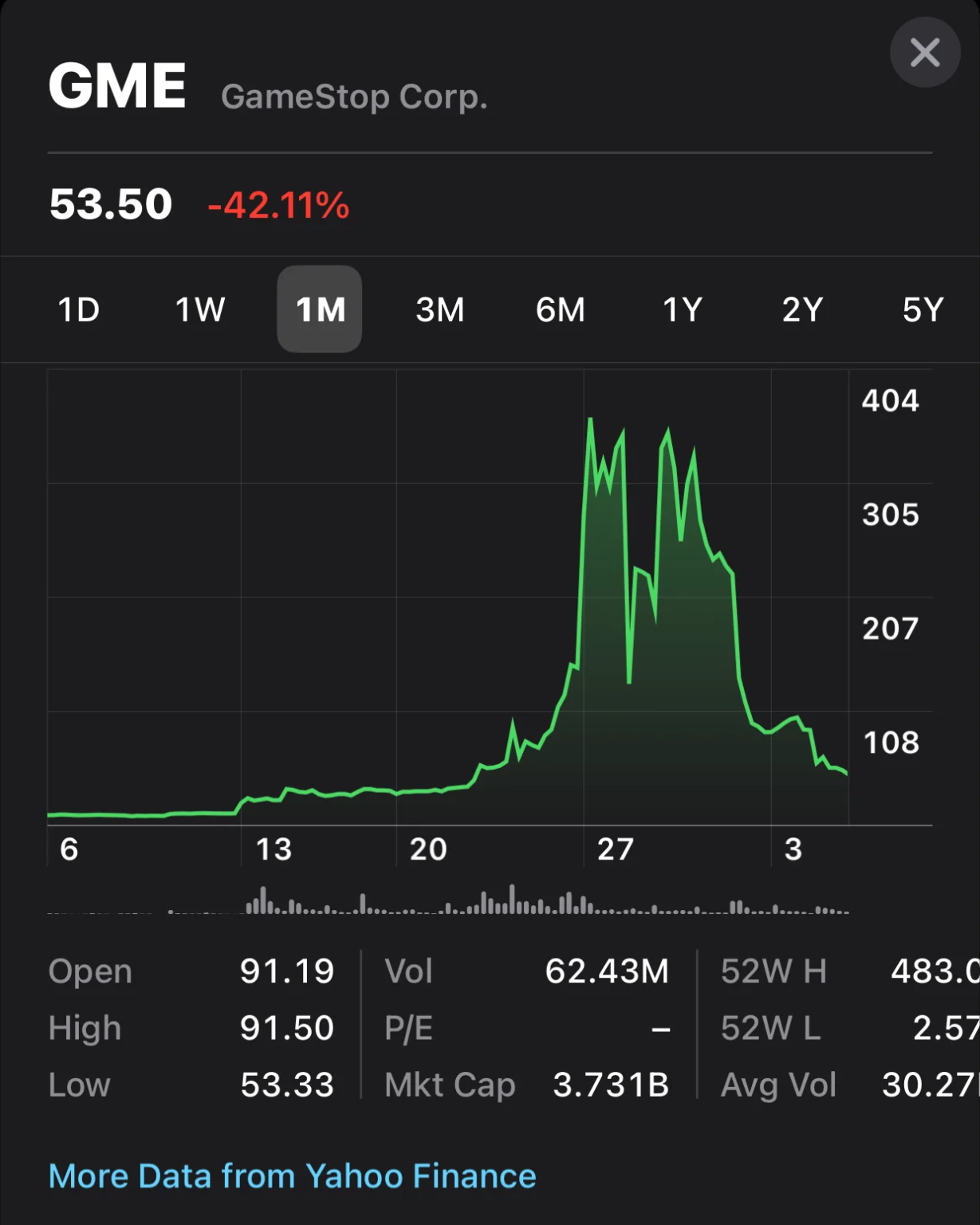Click the Mkt Cap value 3.731B
This screenshot has width=980, height=1225.
(x=610, y=1085)
